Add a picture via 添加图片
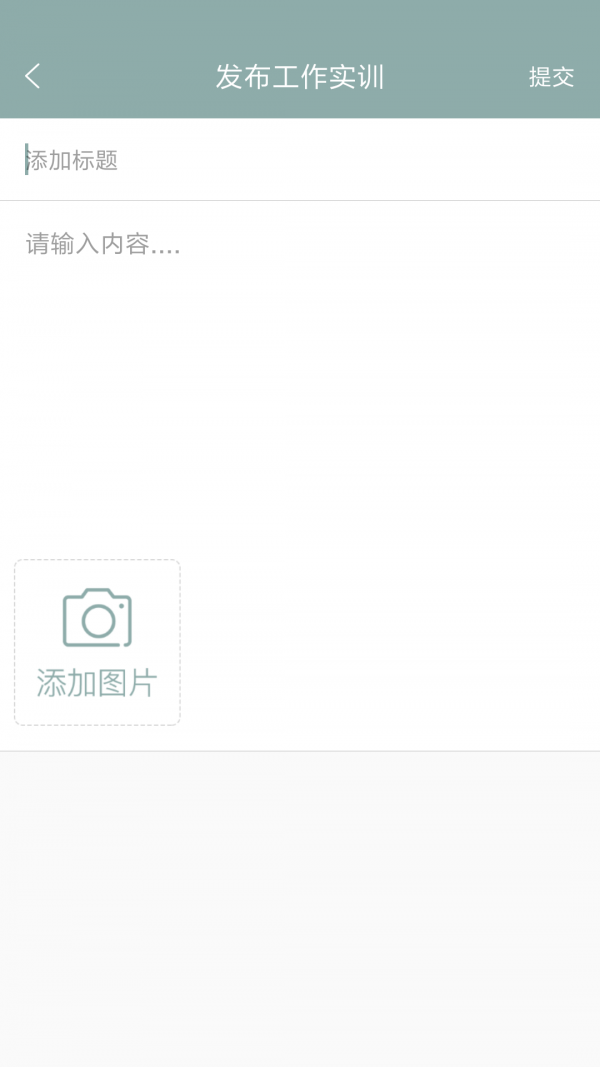The image size is (600, 1067). 97,642
